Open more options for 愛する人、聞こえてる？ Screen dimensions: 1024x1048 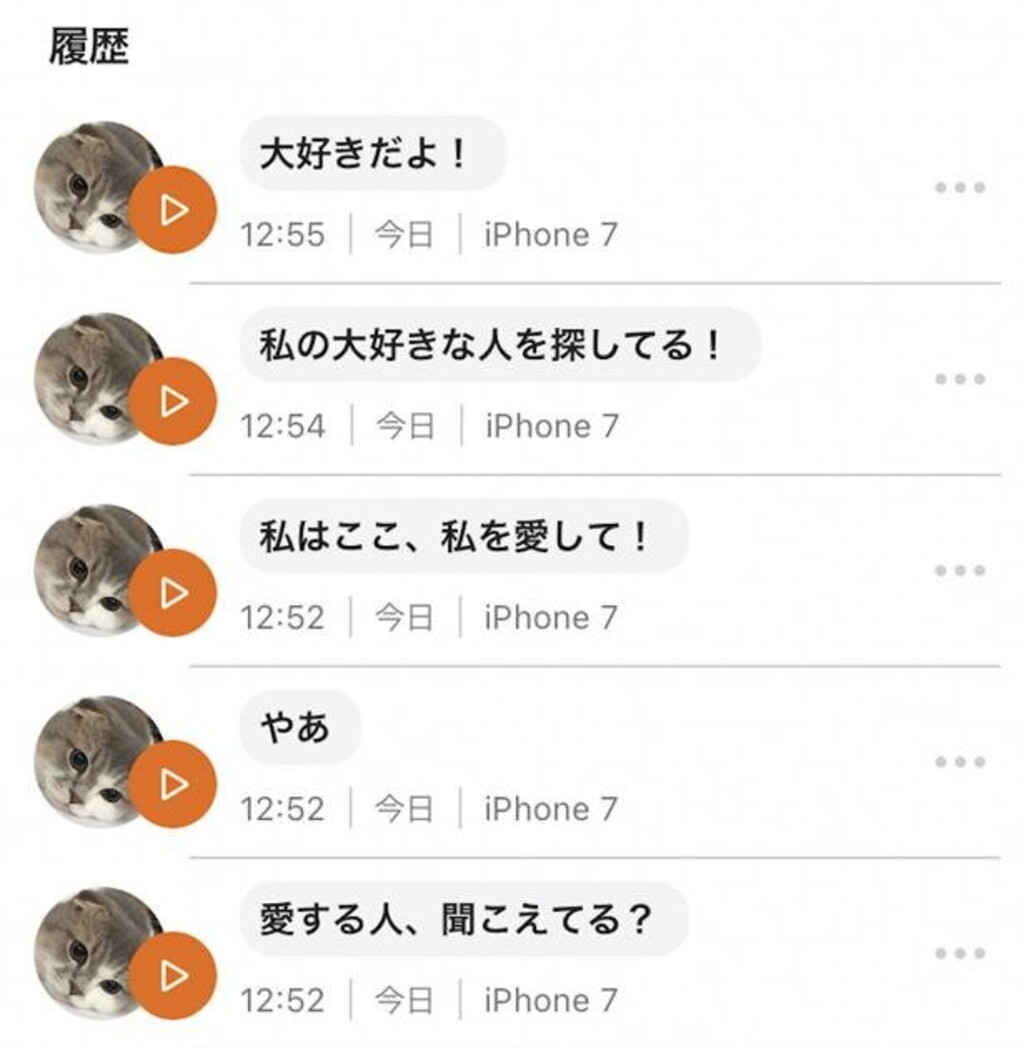click(x=960, y=953)
